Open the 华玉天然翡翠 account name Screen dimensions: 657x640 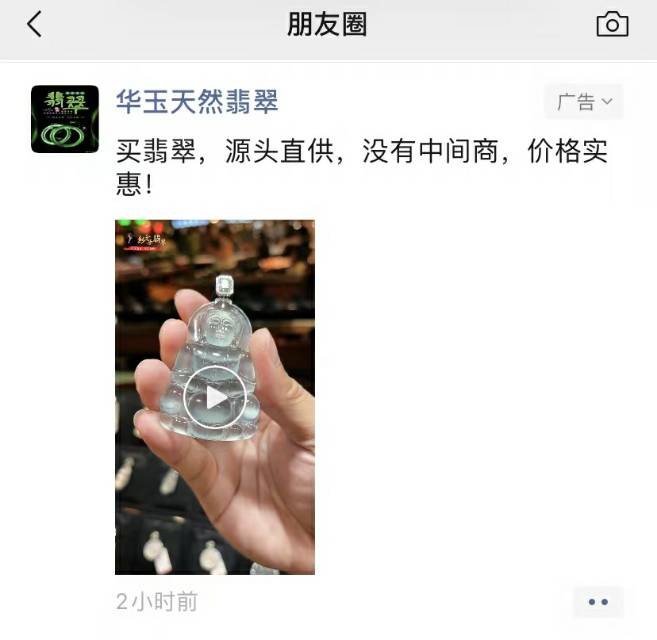[x=197, y=101]
